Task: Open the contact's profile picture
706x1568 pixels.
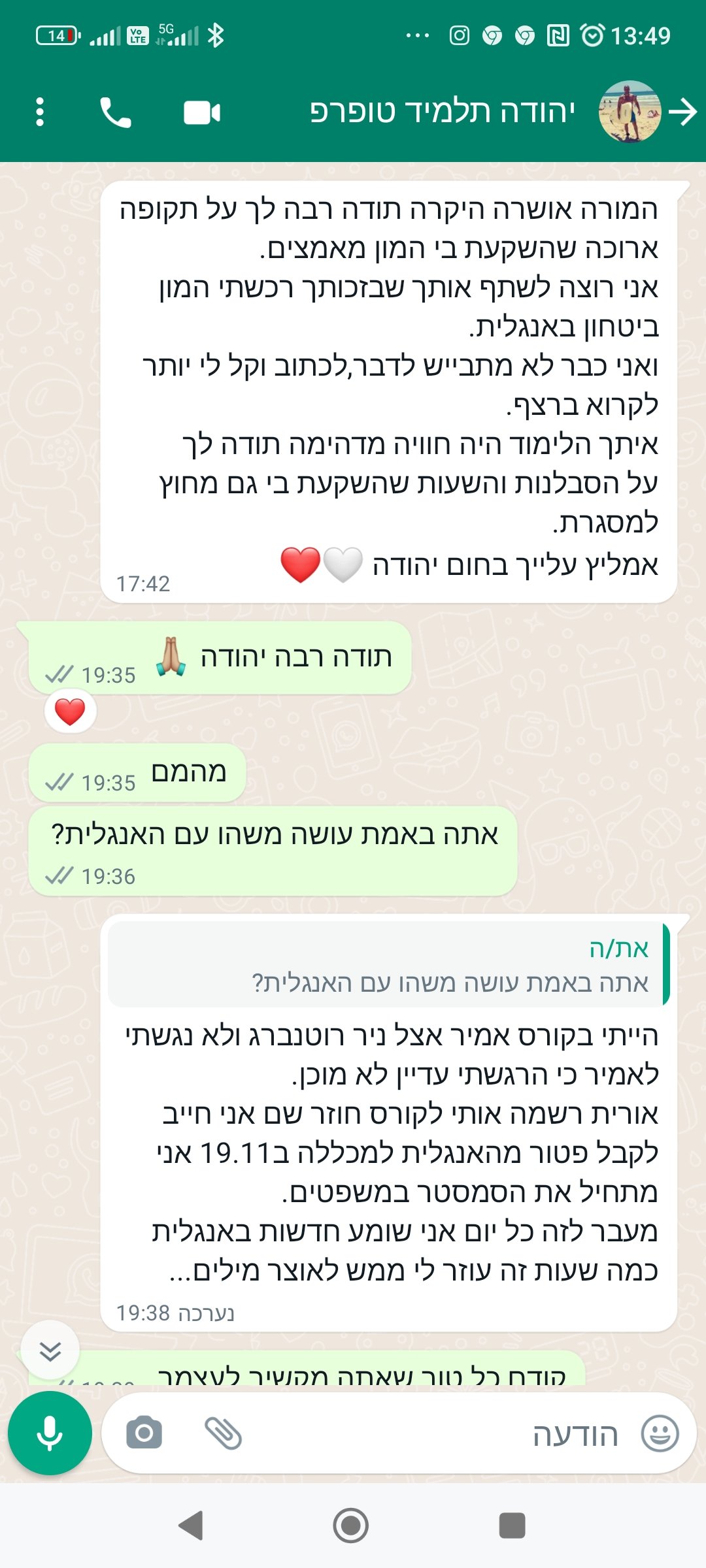Action: click(629, 112)
